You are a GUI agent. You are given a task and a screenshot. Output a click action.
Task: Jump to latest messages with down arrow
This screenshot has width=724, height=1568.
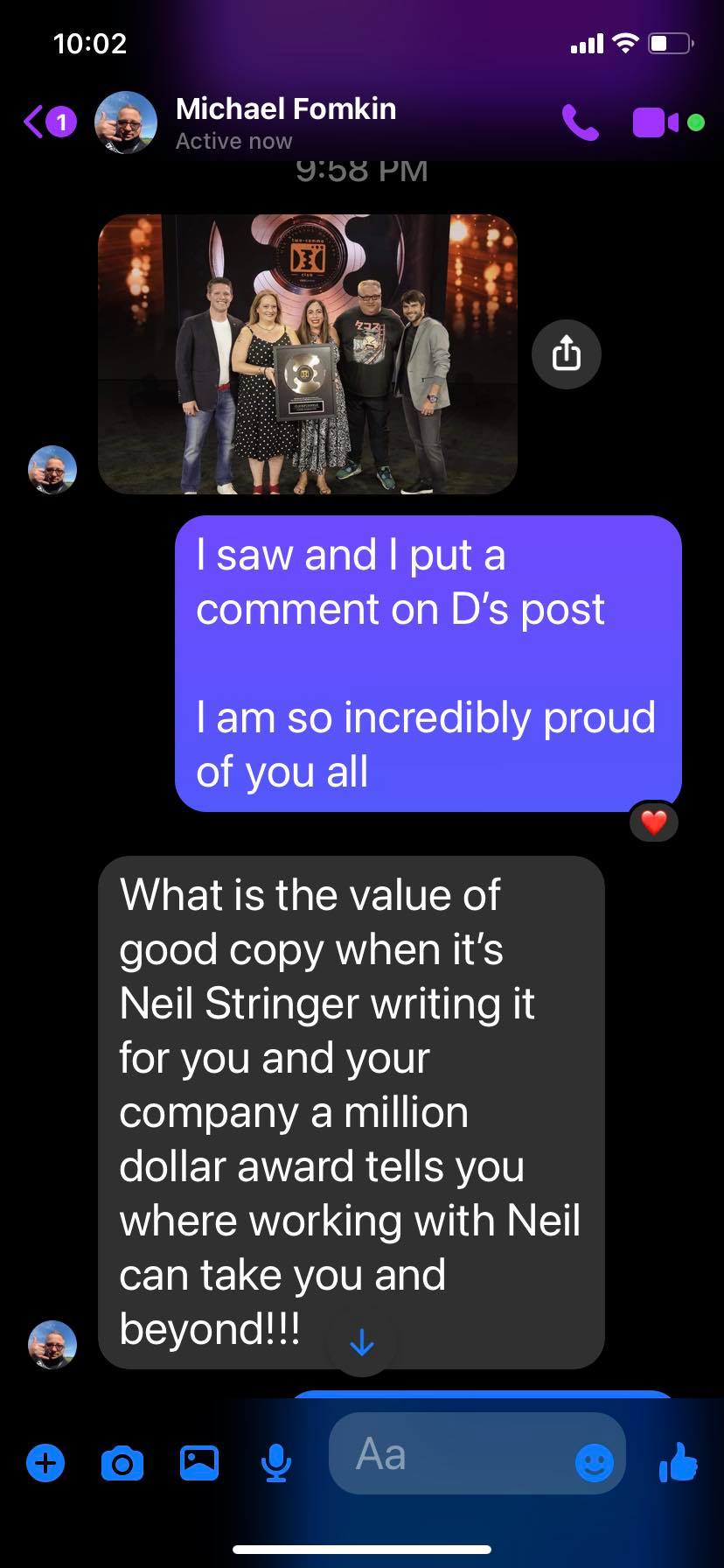[361, 1342]
